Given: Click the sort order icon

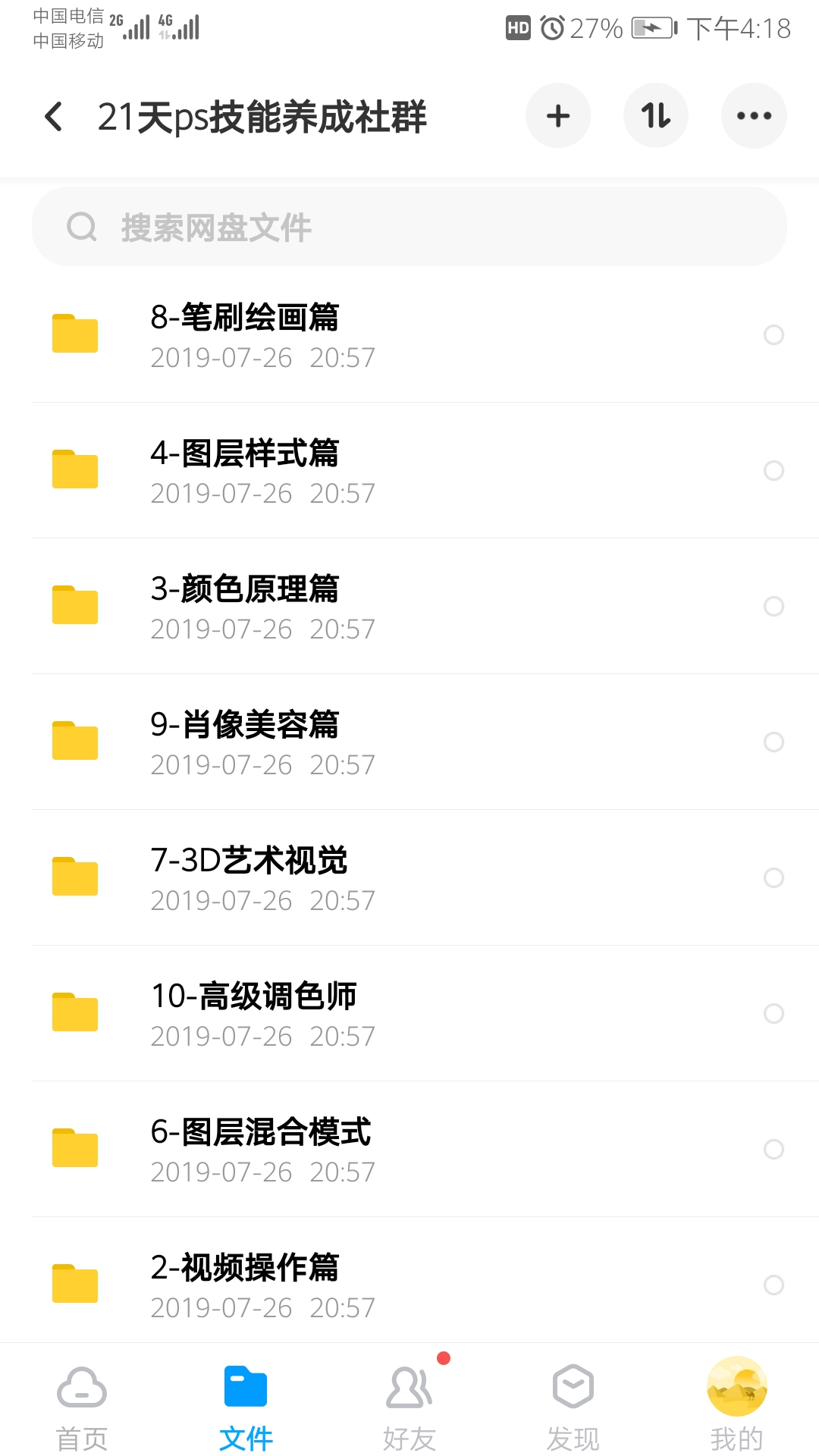Looking at the screenshot, I should [655, 115].
